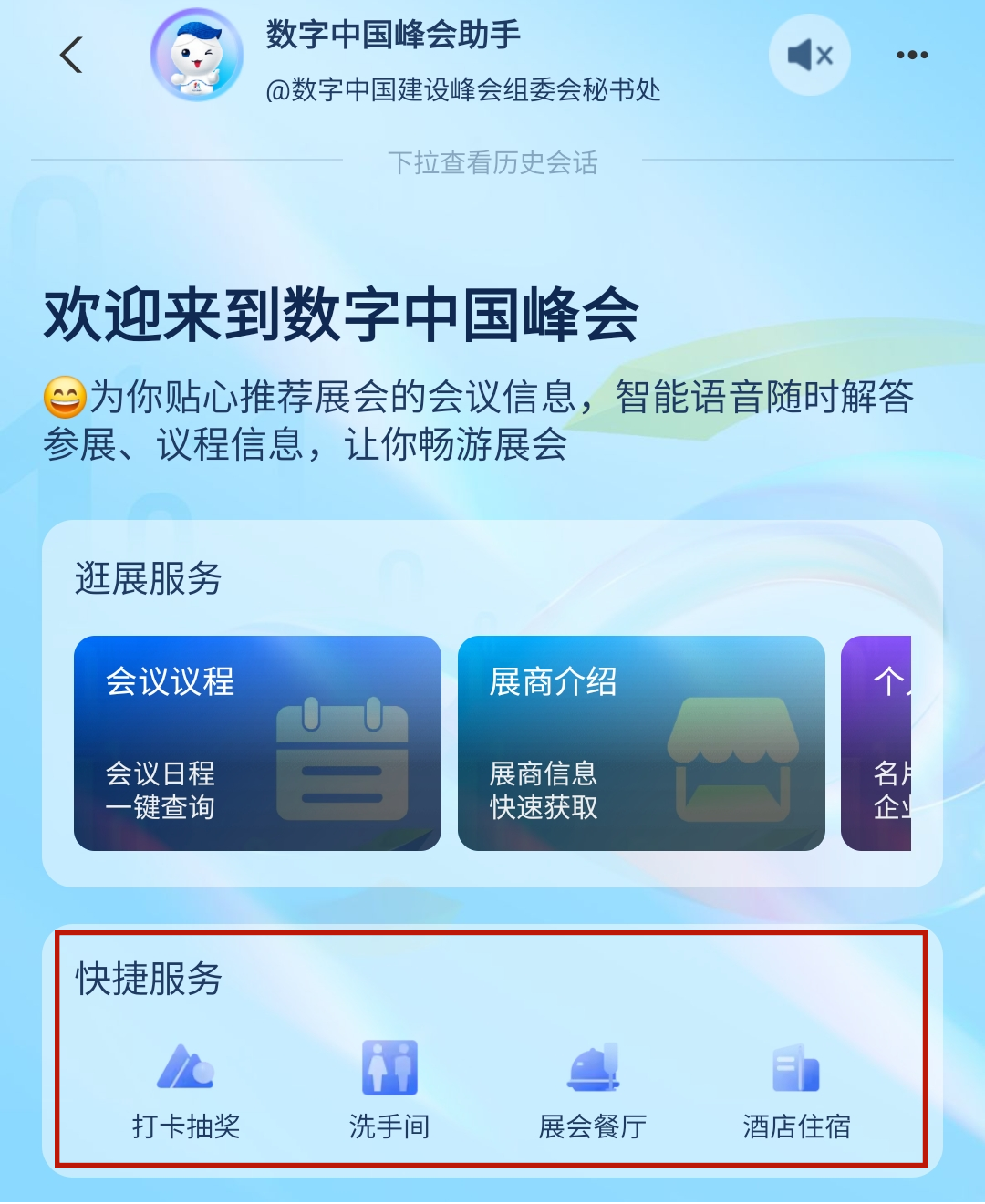Tap the 数字中国峰会助手 avatar
The image size is (985, 1204).
pyautogui.click(x=197, y=56)
